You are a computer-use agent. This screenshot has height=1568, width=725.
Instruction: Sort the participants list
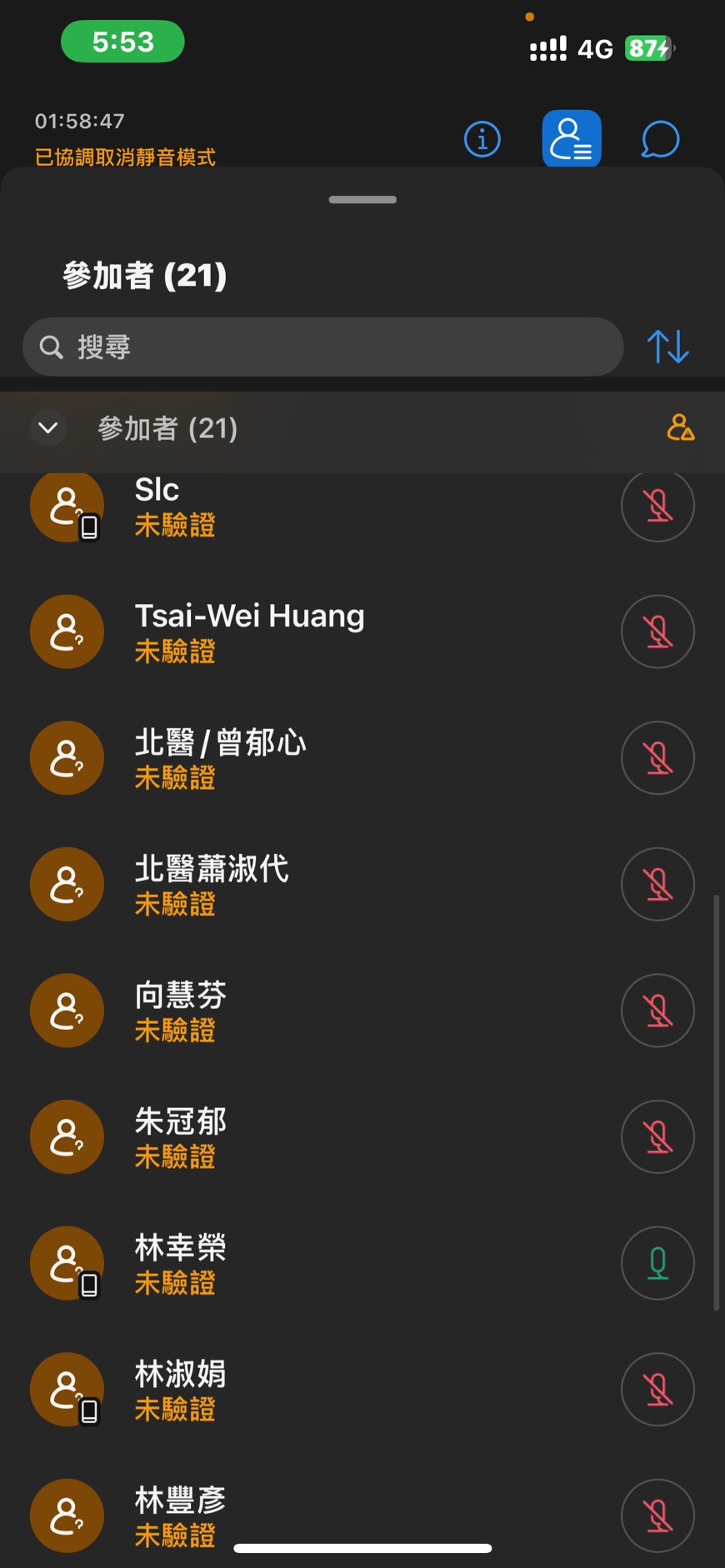coord(668,347)
